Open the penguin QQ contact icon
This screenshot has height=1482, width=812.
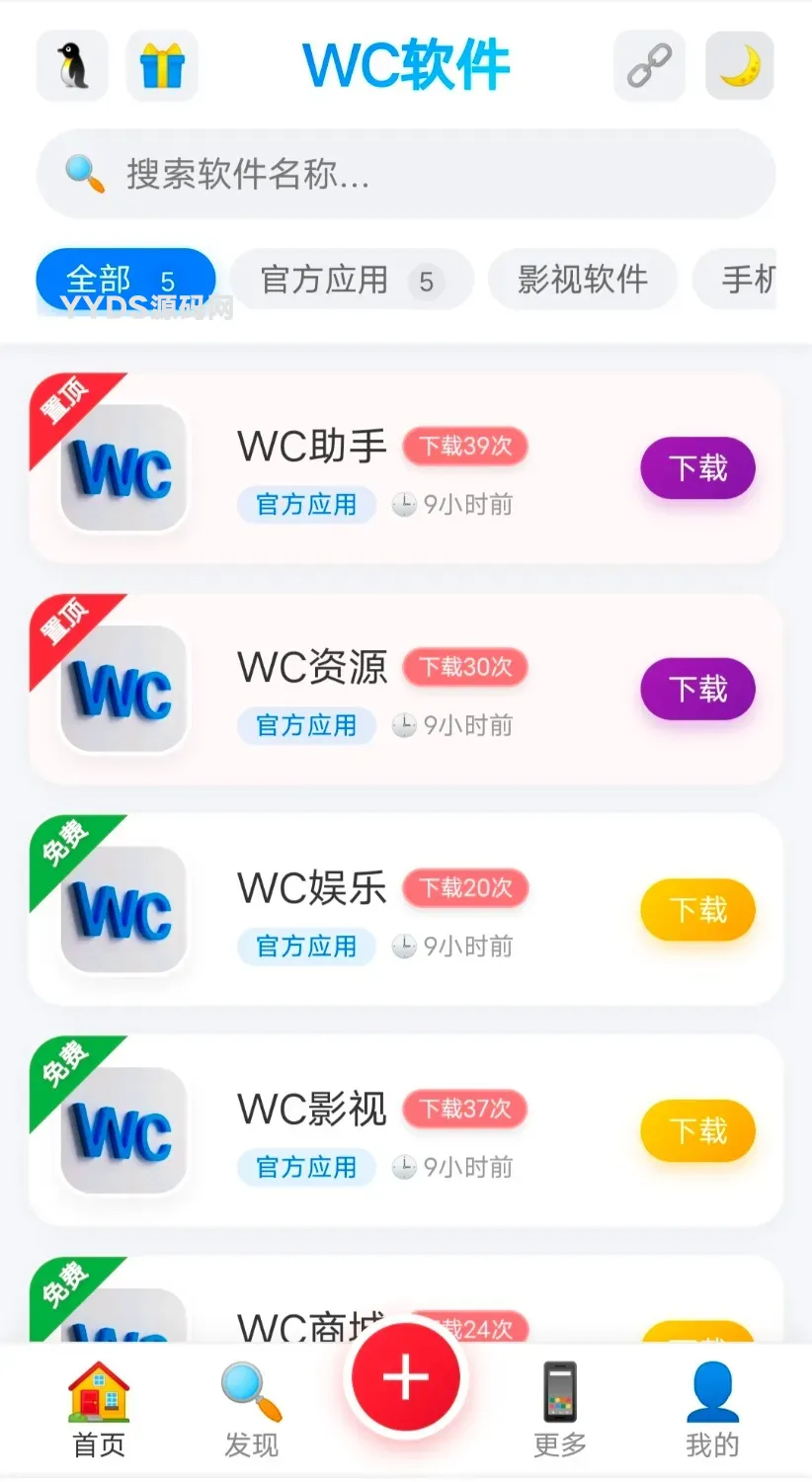point(70,63)
